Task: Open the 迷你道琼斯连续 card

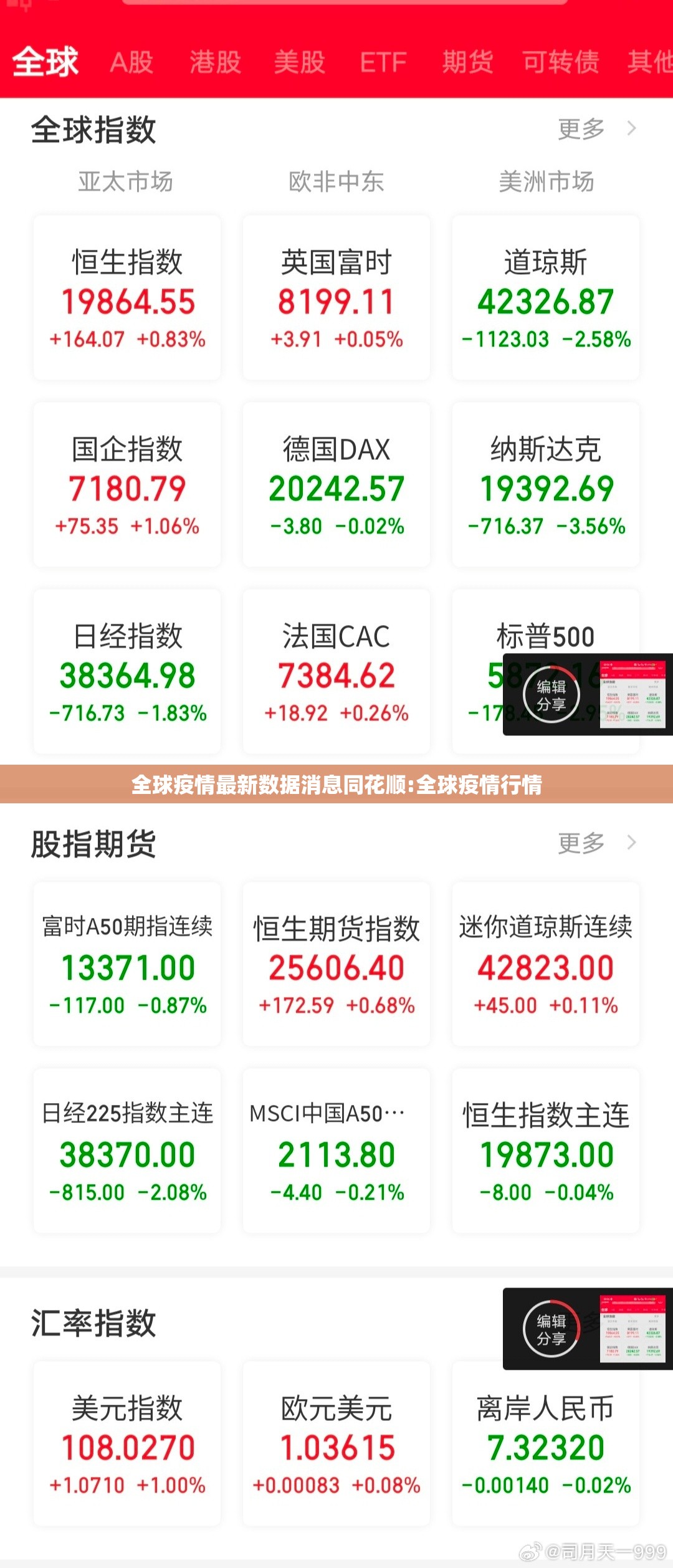Action: tap(546, 964)
